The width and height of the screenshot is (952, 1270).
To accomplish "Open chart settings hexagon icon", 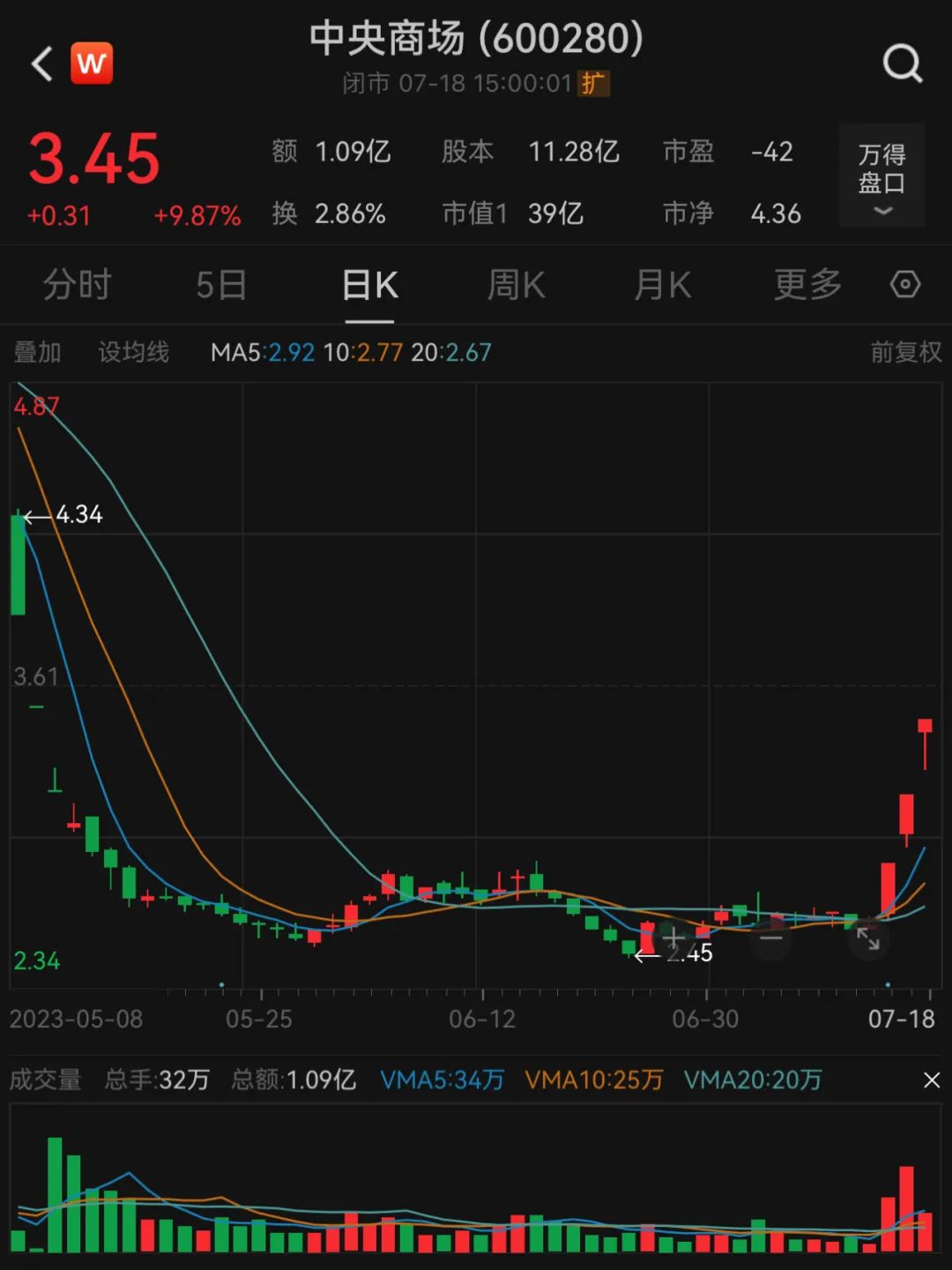I will pyautogui.click(x=905, y=285).
